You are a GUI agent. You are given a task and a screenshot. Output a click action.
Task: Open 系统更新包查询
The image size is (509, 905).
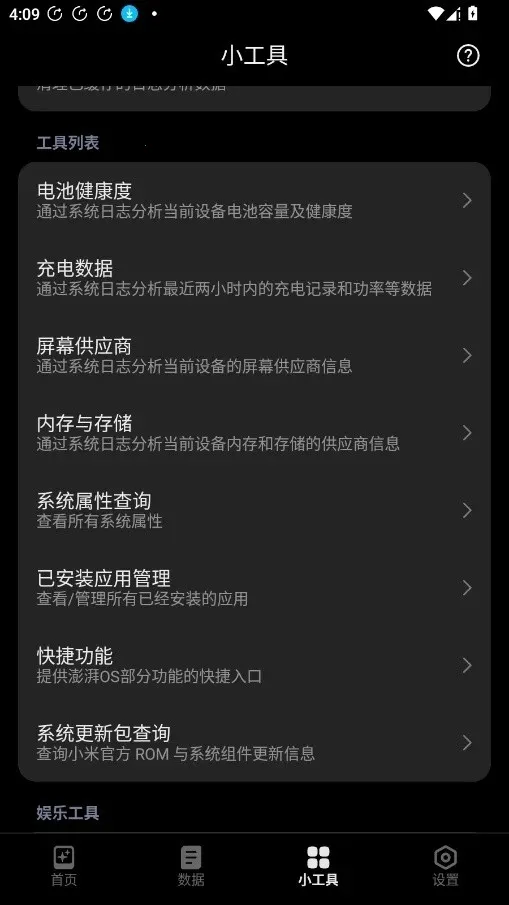coord(254,742)
